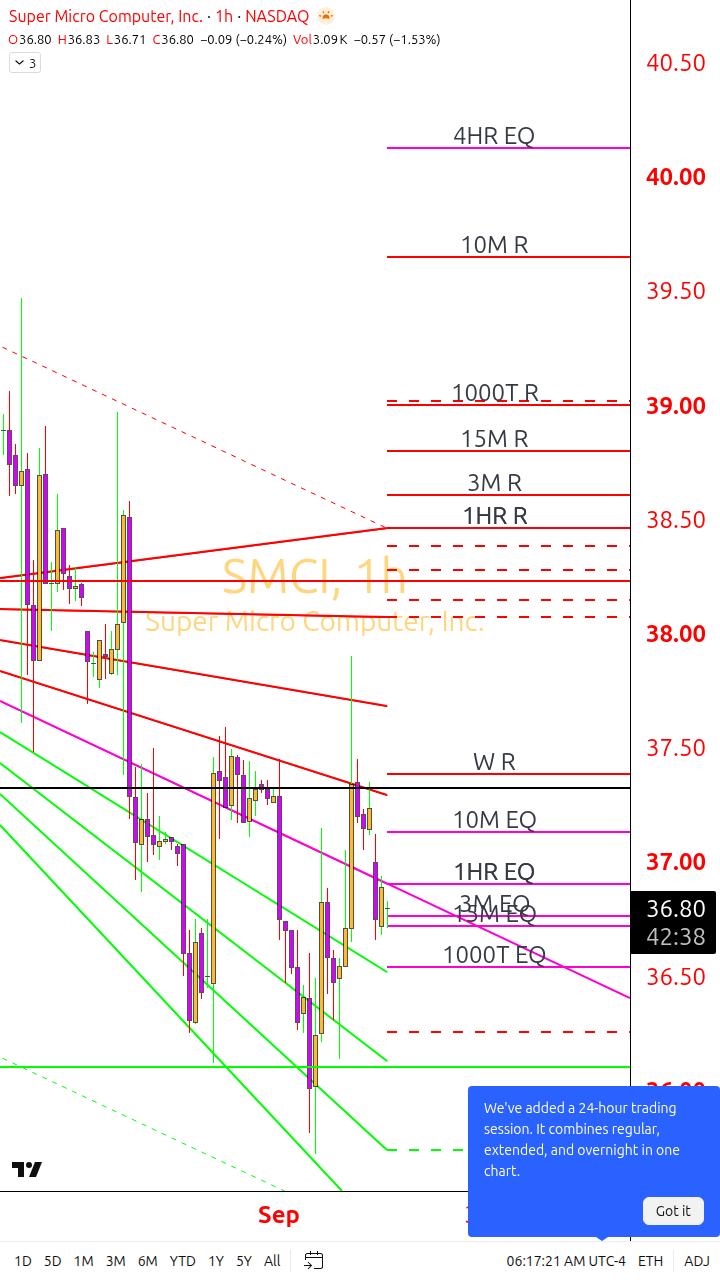Dismiss the tooltip with Got it

tap(673, 1210)
